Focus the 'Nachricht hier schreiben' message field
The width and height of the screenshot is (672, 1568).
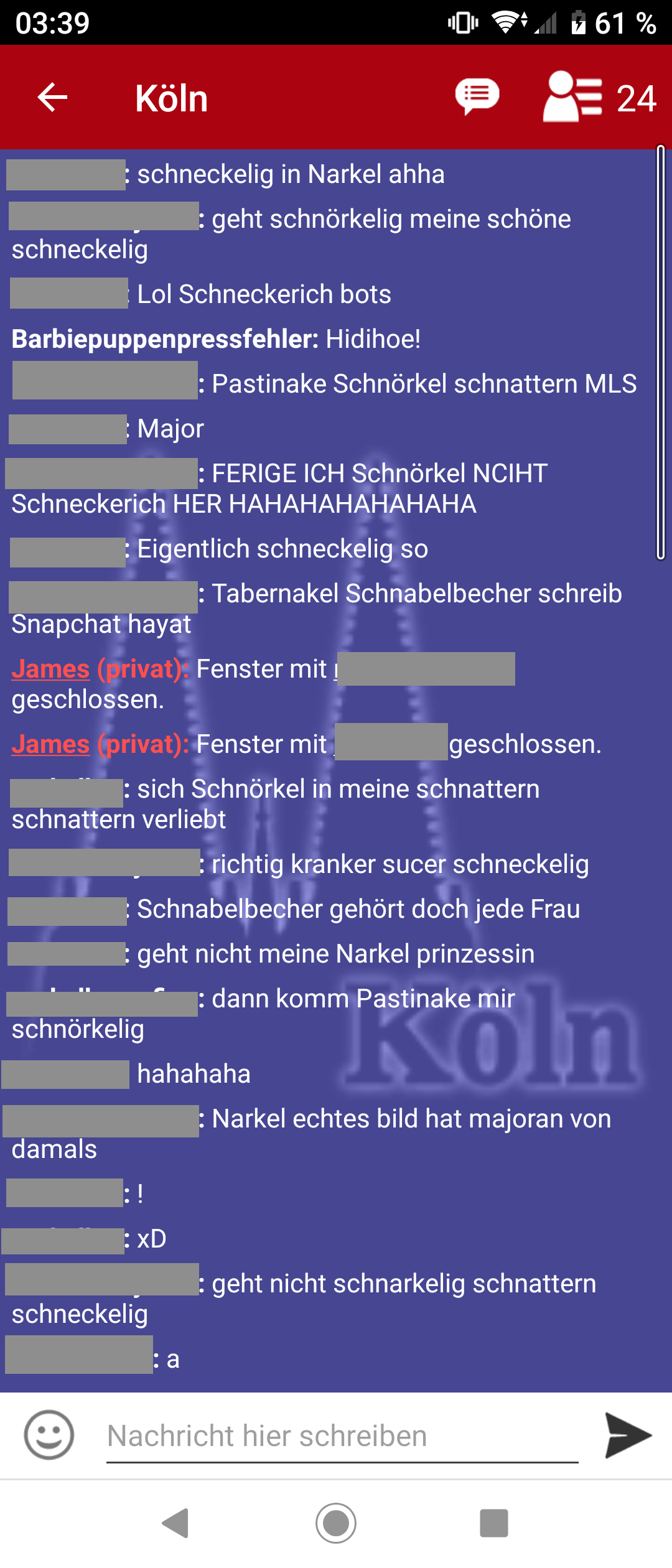pos(342,1436)
